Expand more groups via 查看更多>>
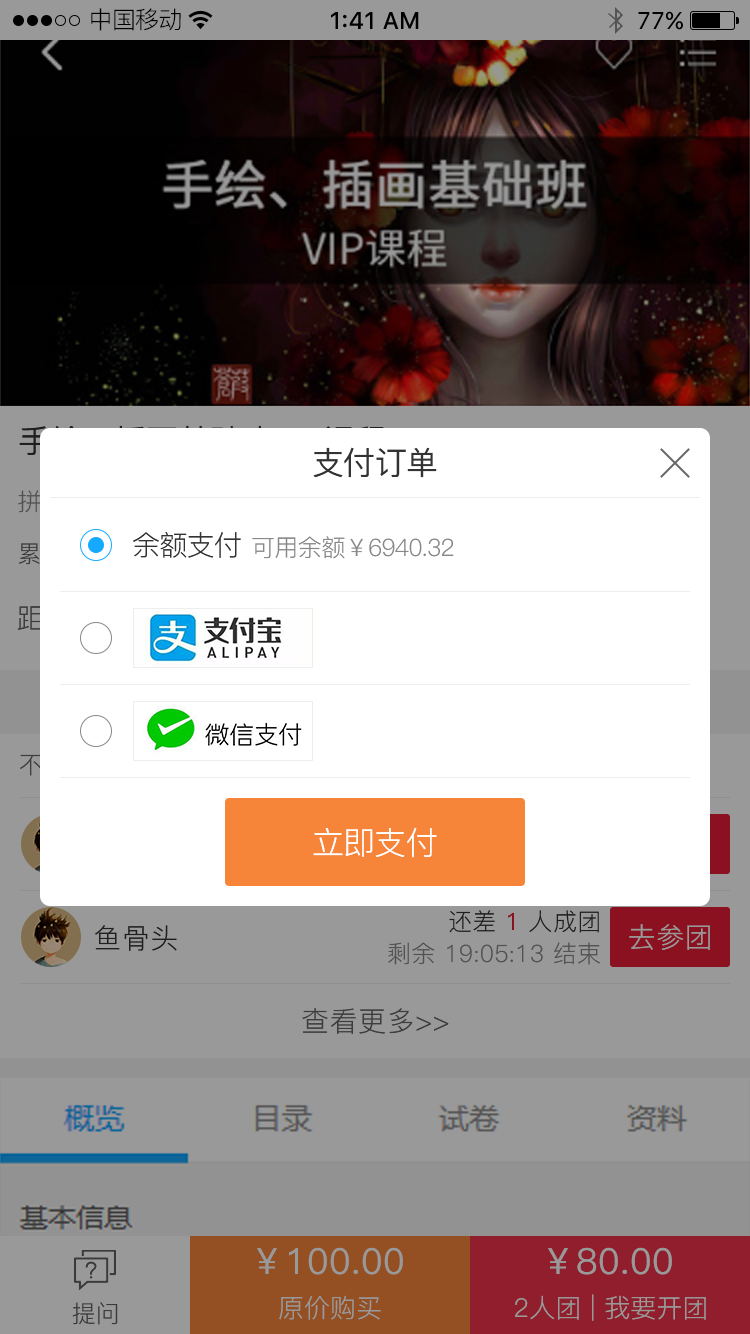 click(x=375, y=1022)
